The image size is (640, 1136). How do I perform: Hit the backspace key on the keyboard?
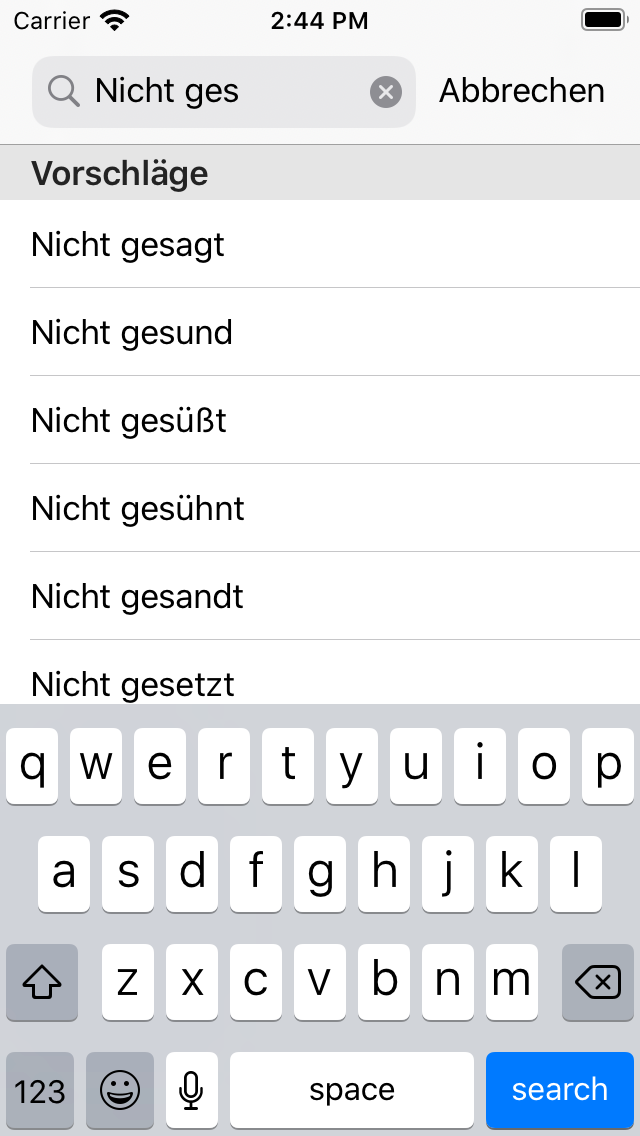(598, 982)
